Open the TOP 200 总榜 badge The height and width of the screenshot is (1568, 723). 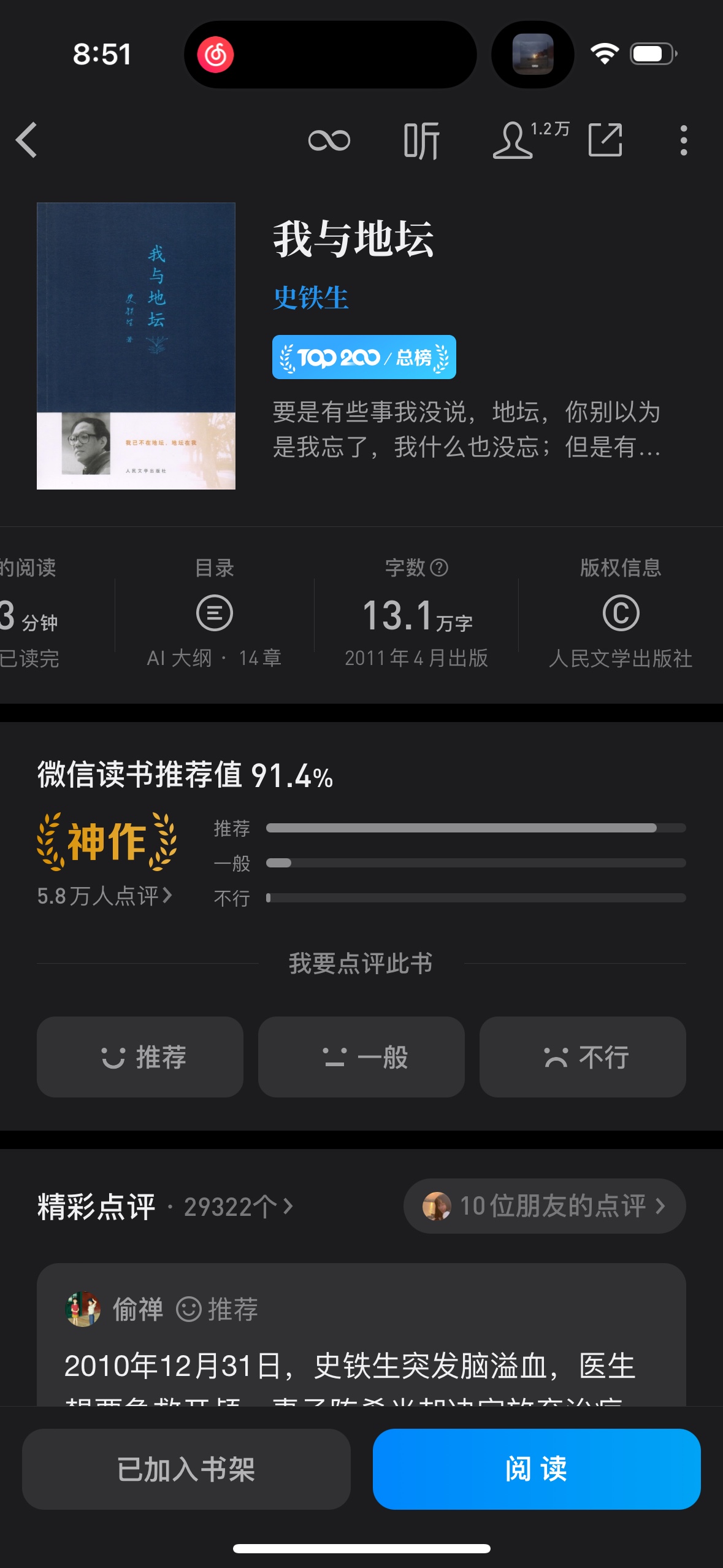(x=364, y=357)
